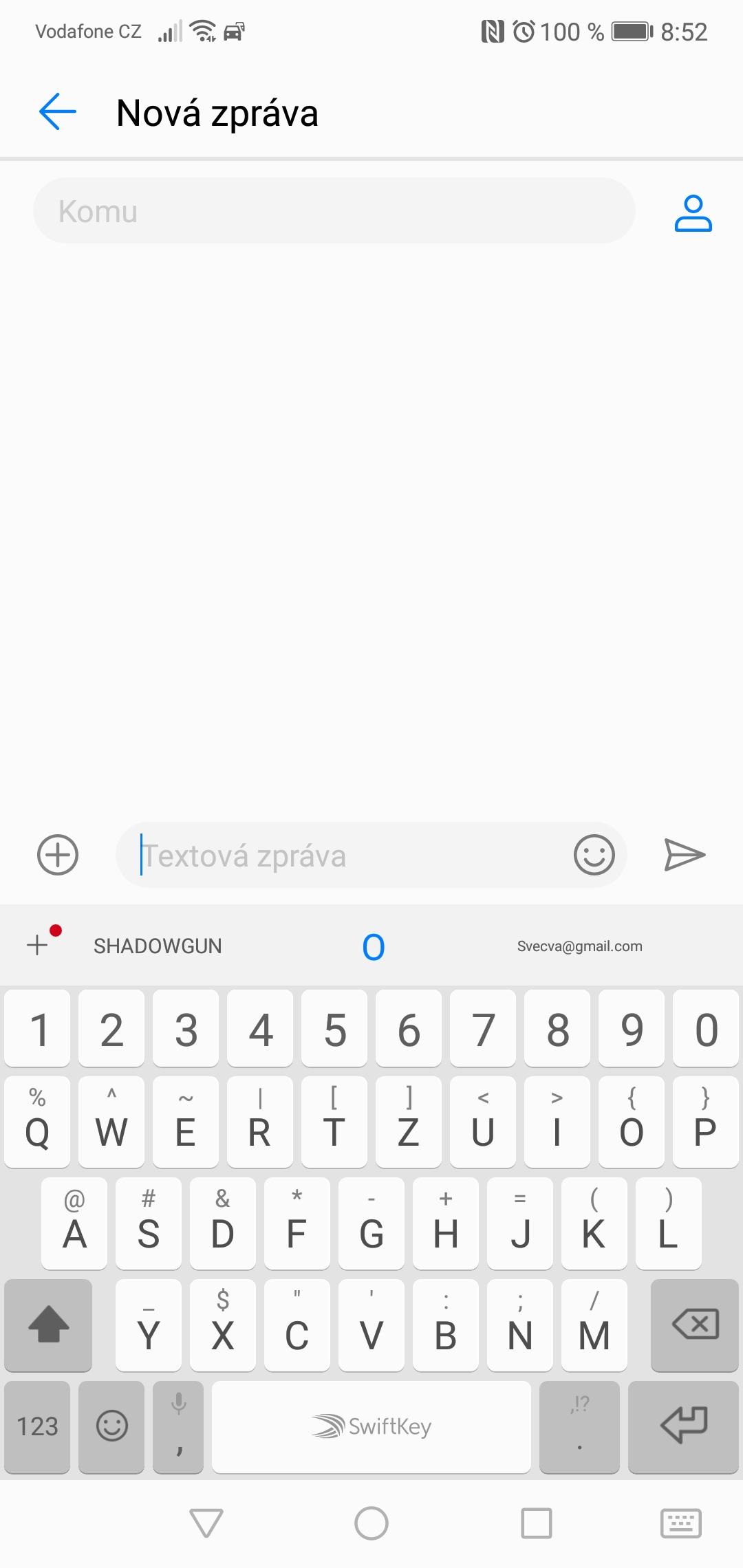The image size is (743, 1568).
Task: Open the contact picker icon
Action: tap(693, 213)
